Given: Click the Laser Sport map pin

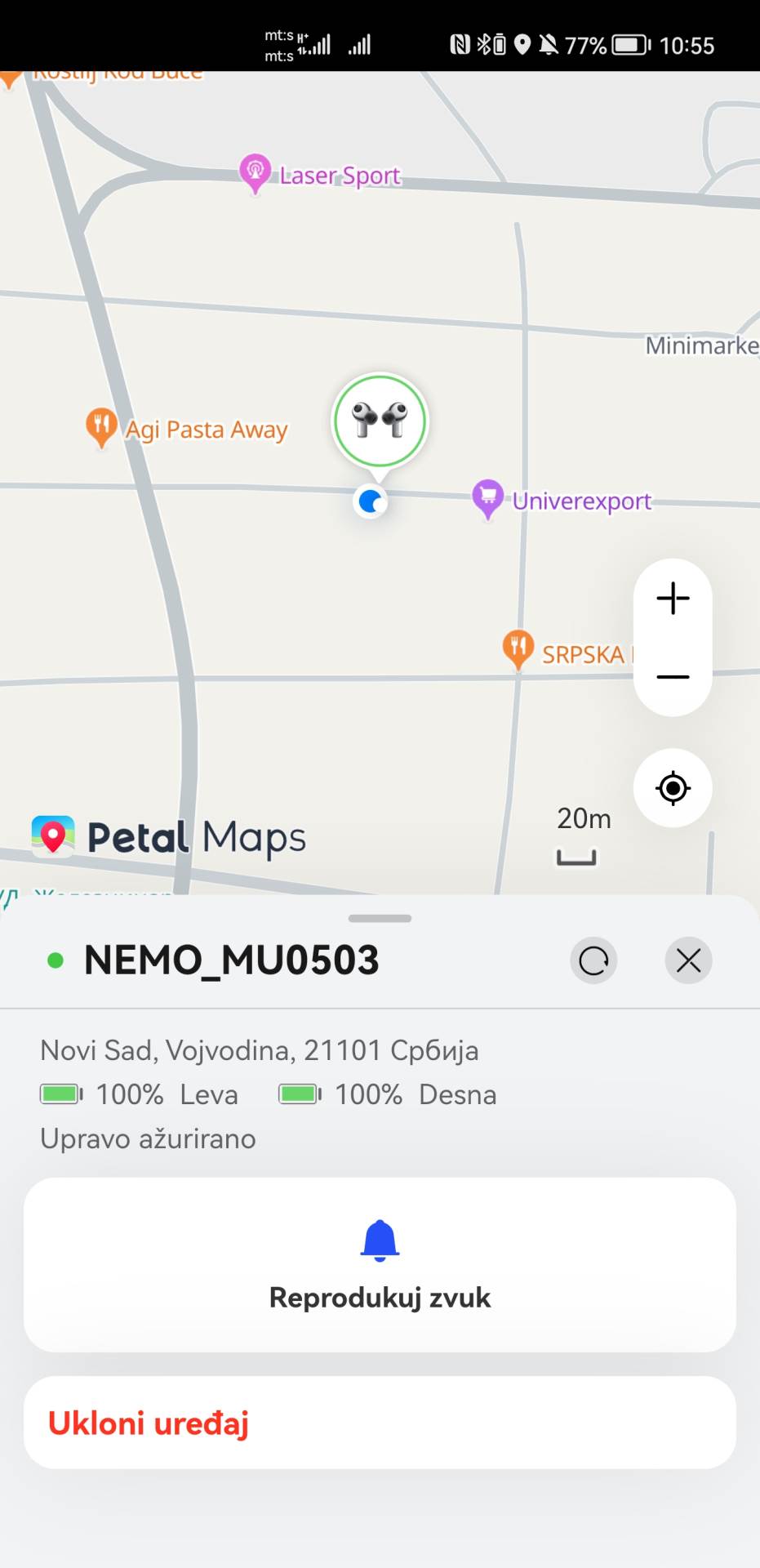Looking at the screenshot, I should point(255,171).
